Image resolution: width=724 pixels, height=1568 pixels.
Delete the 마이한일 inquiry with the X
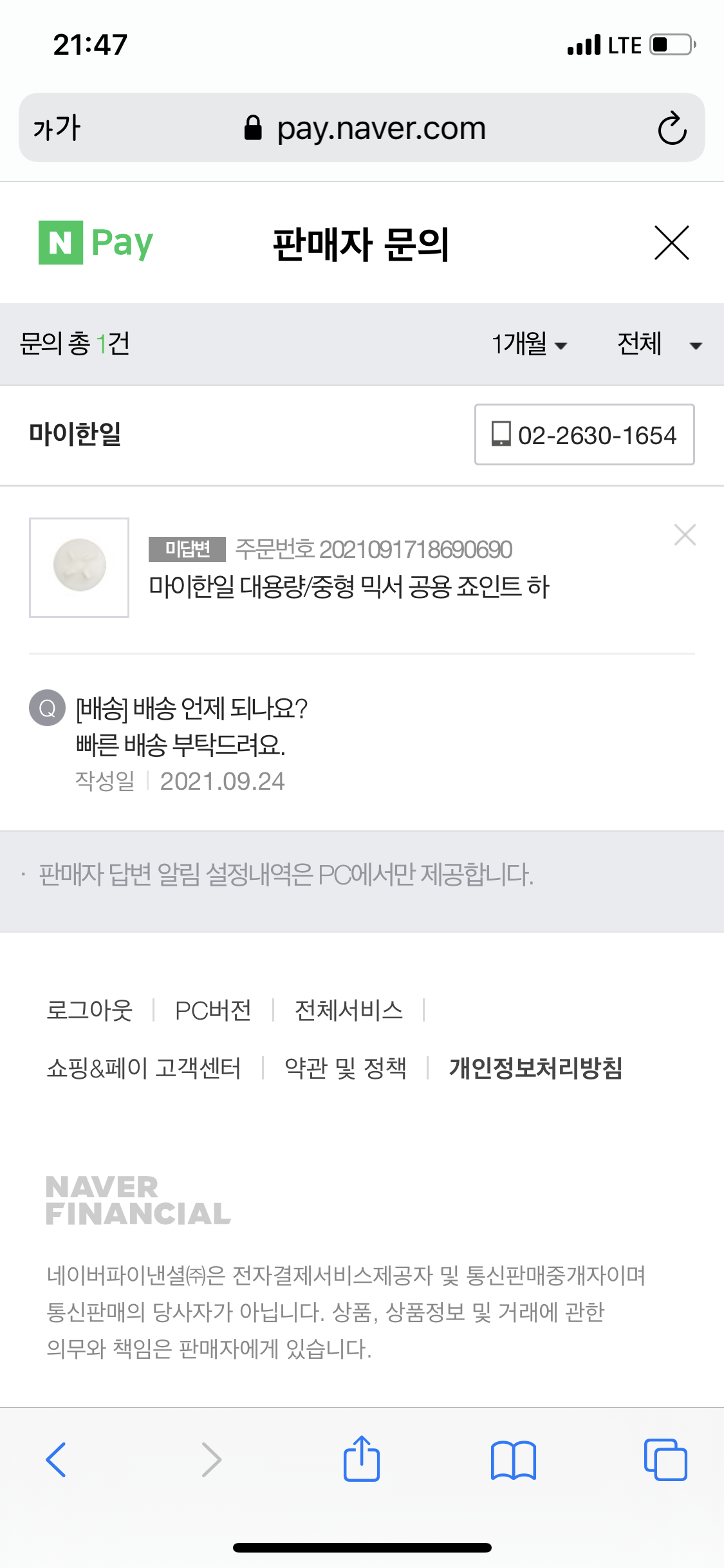click(x=685, y=535)
